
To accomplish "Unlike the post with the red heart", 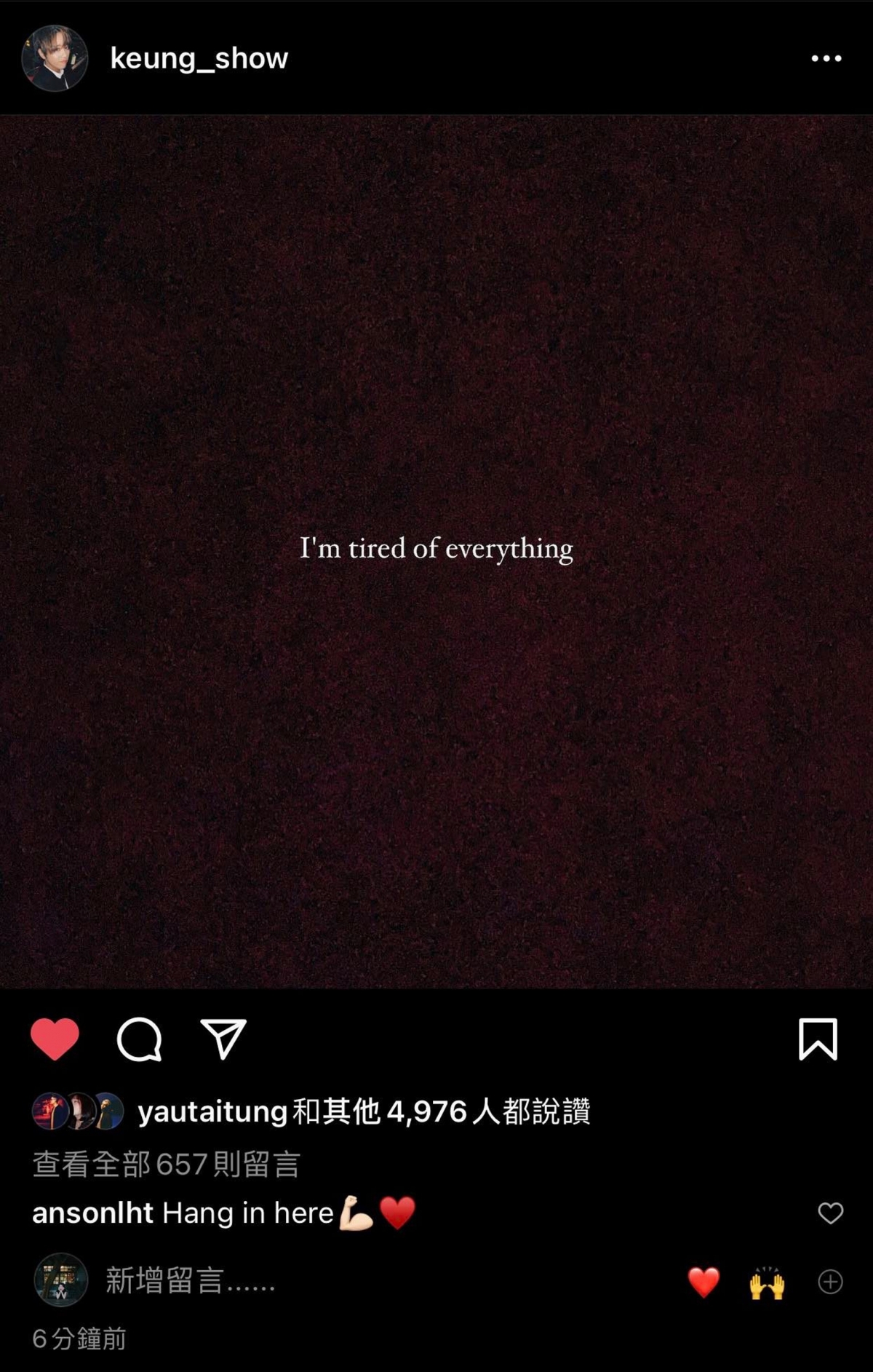I will point(55,1039).
